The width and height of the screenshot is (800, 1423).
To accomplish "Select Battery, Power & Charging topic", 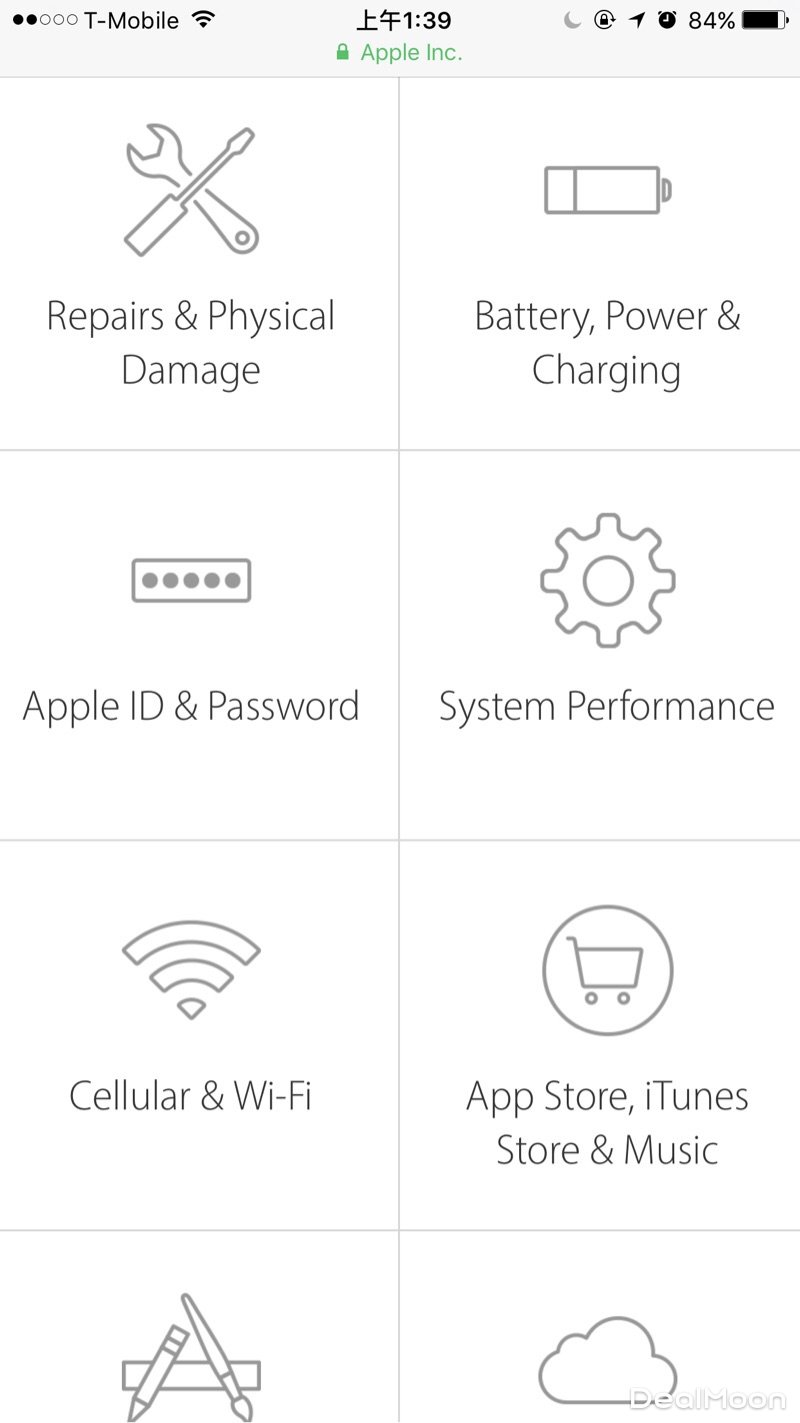I will click(x=606, y=264).
